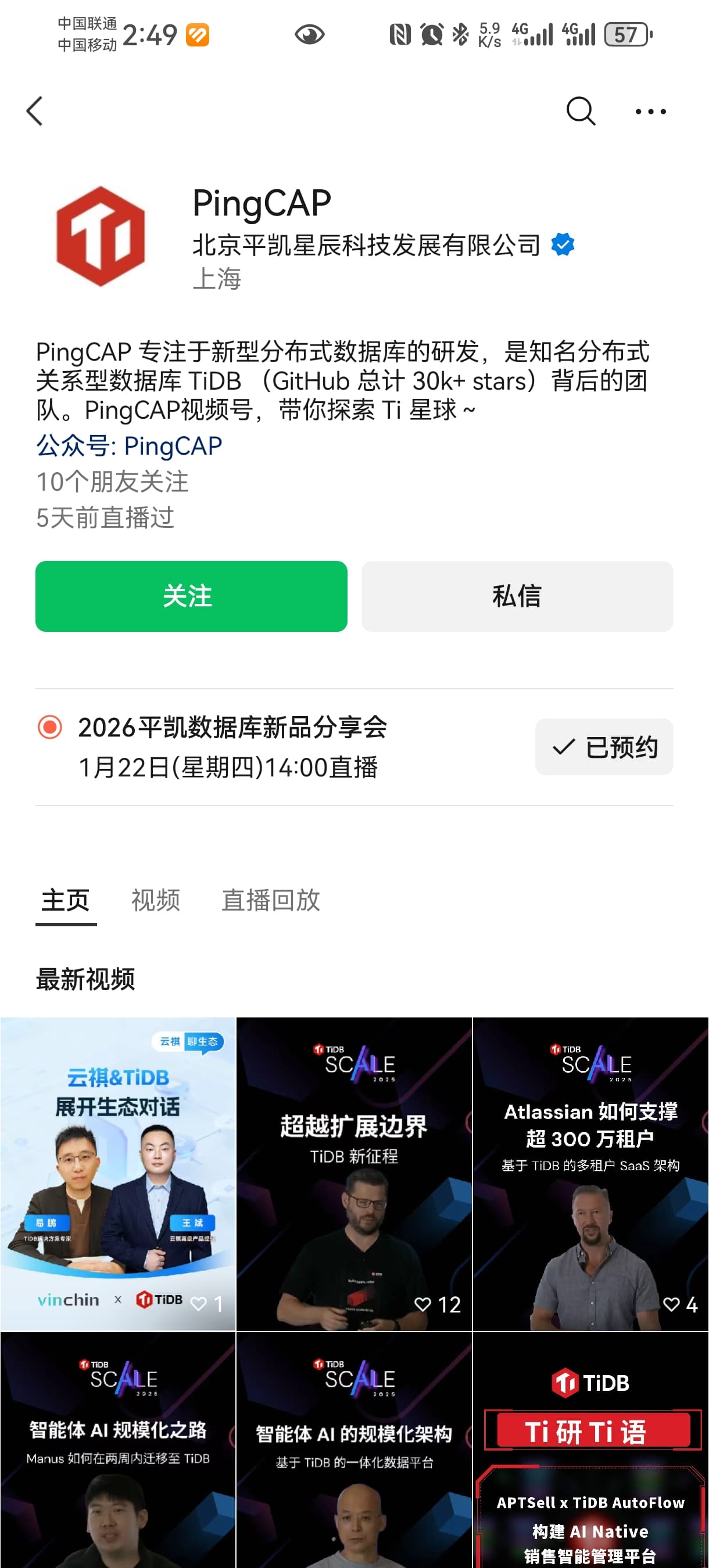
Task: Switch to the 直播回放 tab
Action: [x=270, y=900]
